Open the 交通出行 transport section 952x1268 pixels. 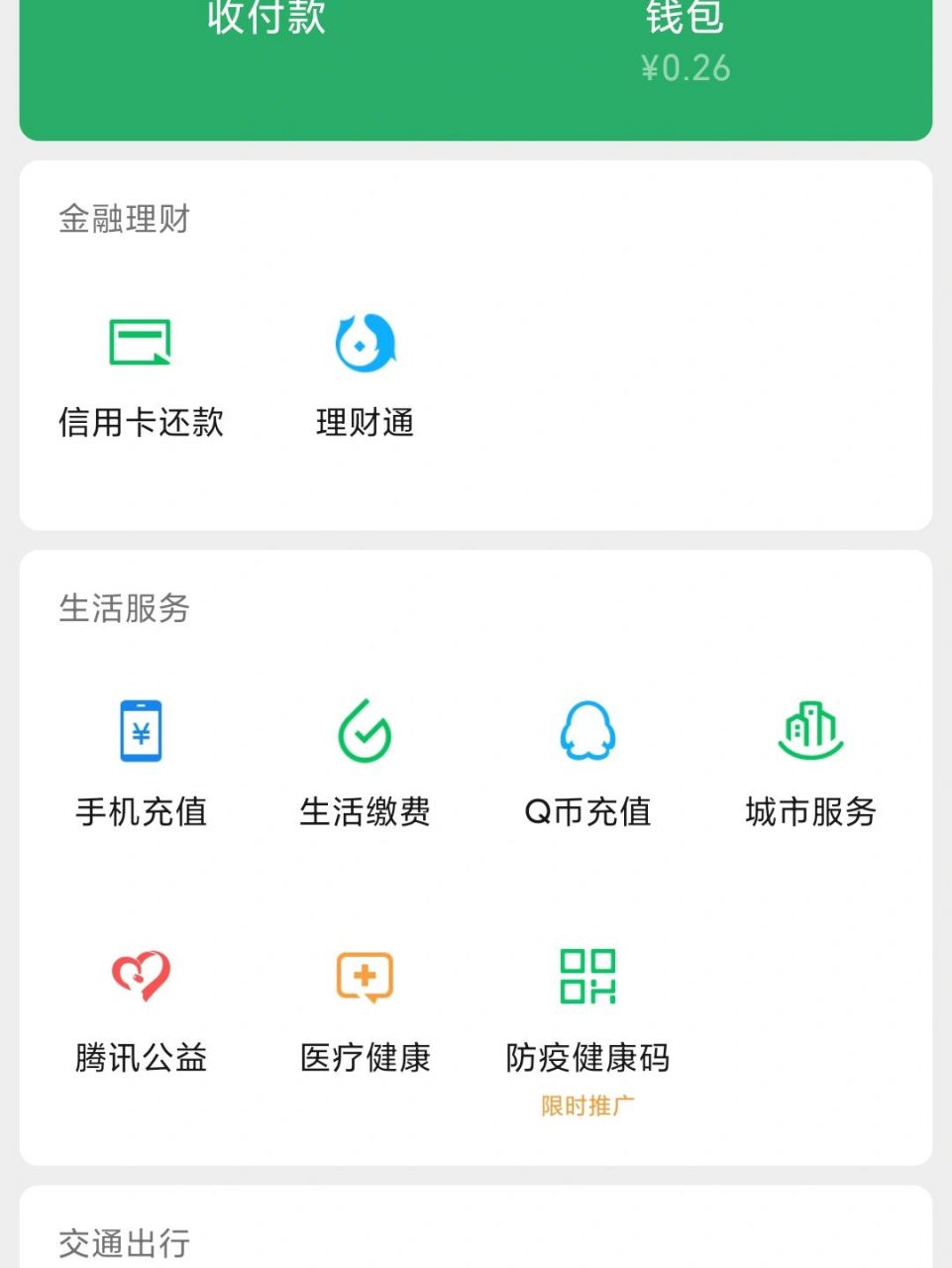[x=124, y=1242]
